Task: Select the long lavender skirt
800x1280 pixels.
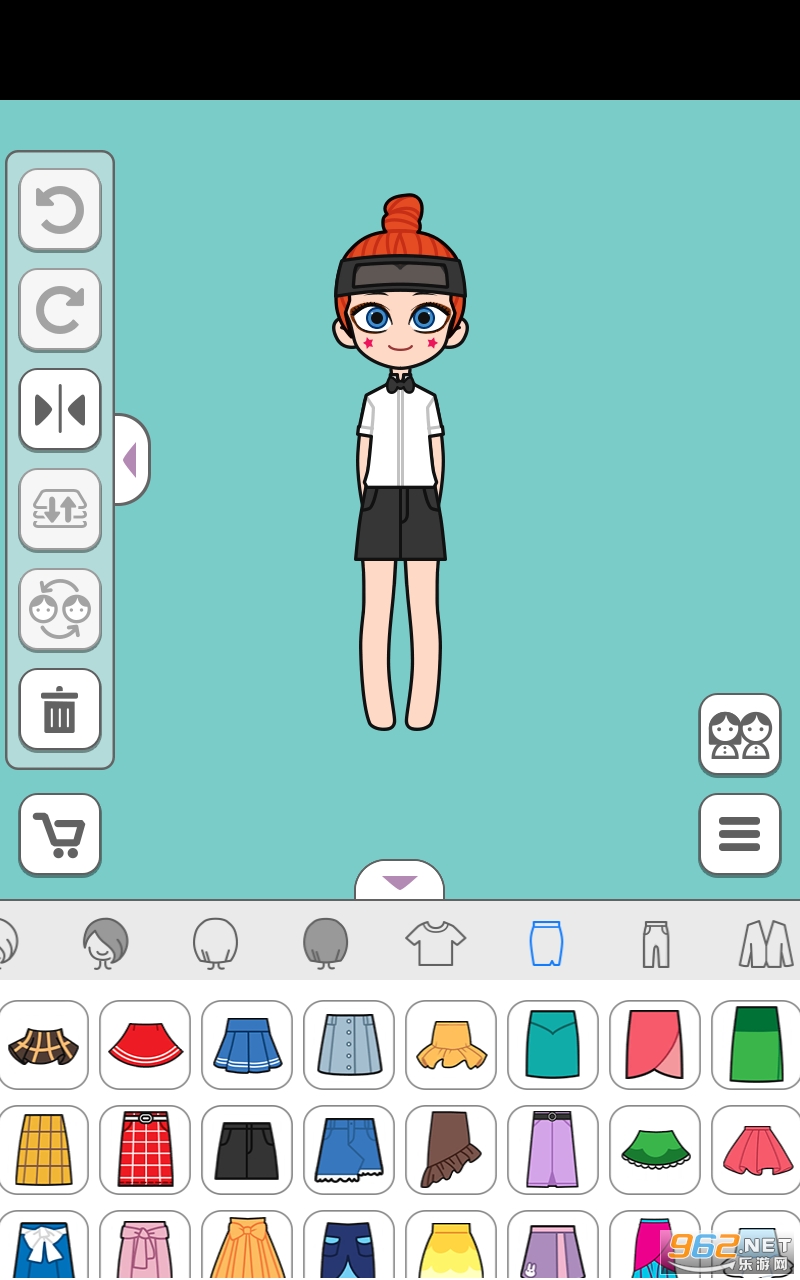Action: click(x=553, y=1150)
